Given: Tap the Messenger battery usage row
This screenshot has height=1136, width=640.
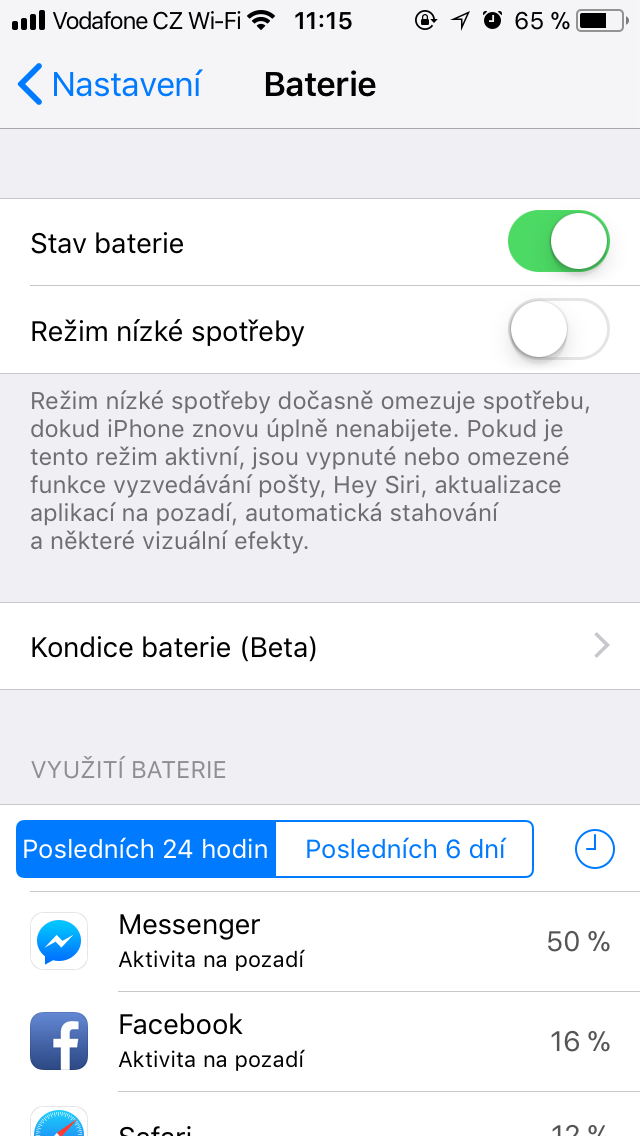Looking at the screenshot, I should coord(320,941).
